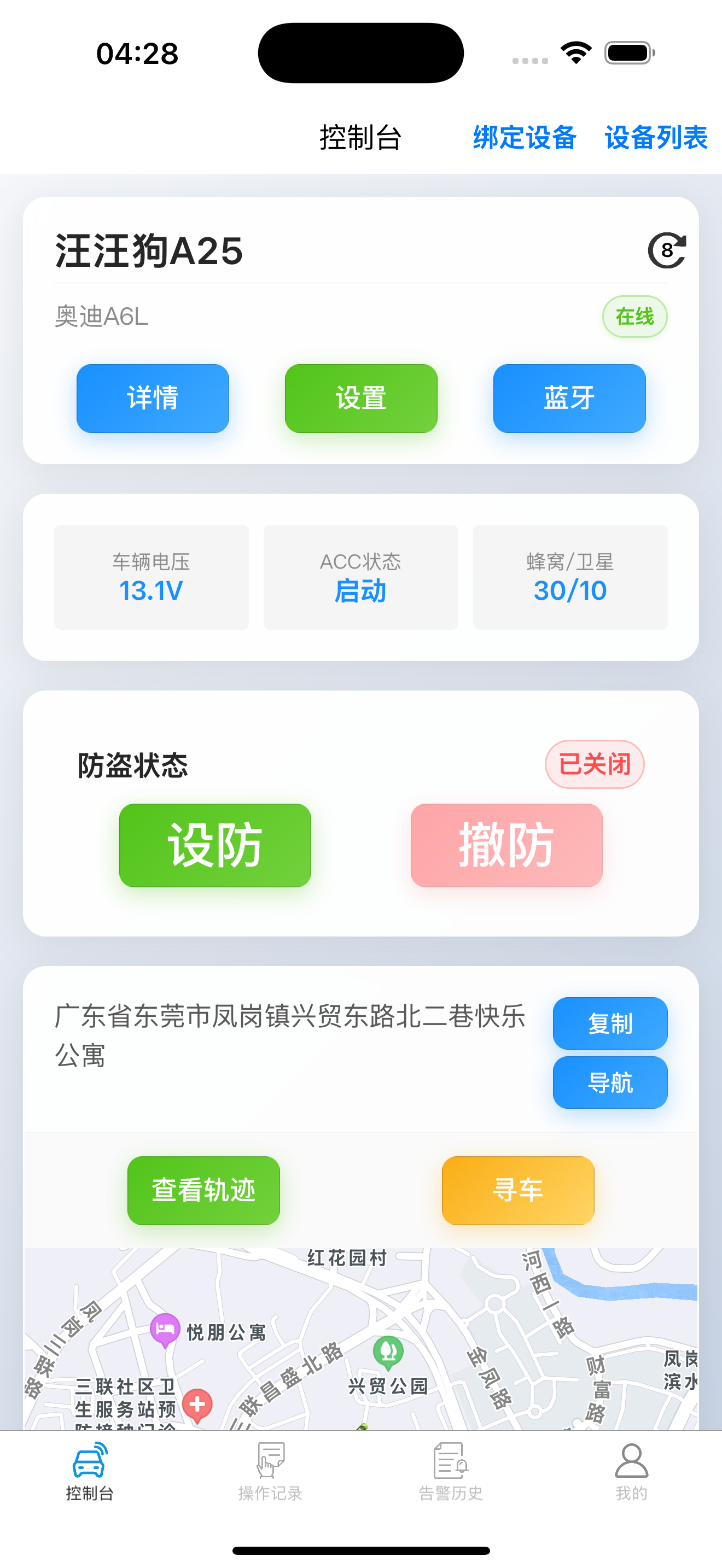Arm the alarm with 设防

[x=215, y=845]
